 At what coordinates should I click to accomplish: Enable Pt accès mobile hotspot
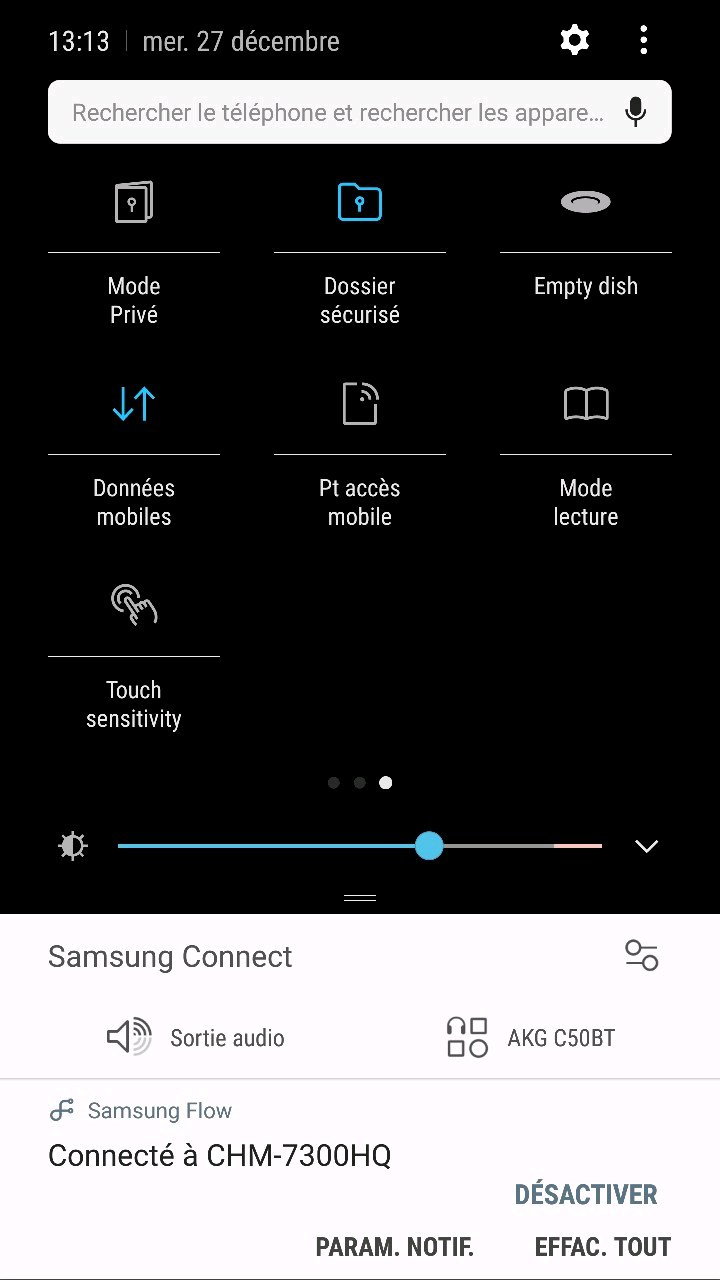pyautogui.click(x=360, y=404)
